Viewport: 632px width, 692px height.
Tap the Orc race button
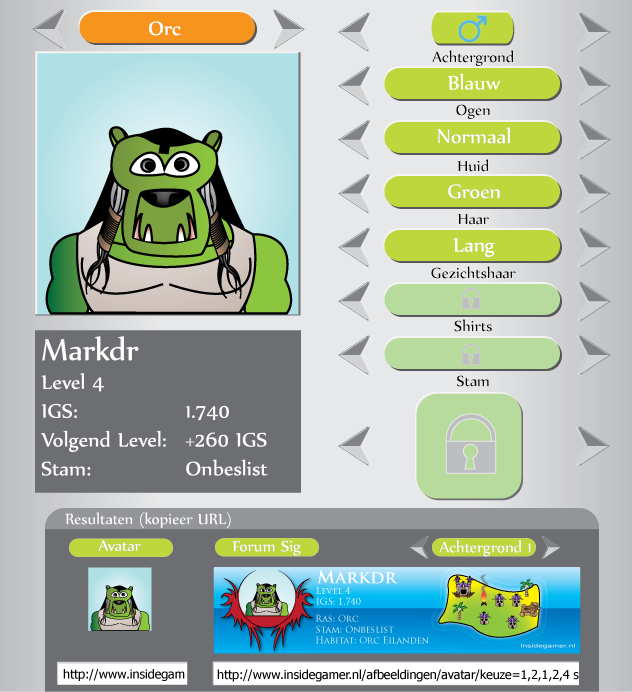[x=164, y=29]
